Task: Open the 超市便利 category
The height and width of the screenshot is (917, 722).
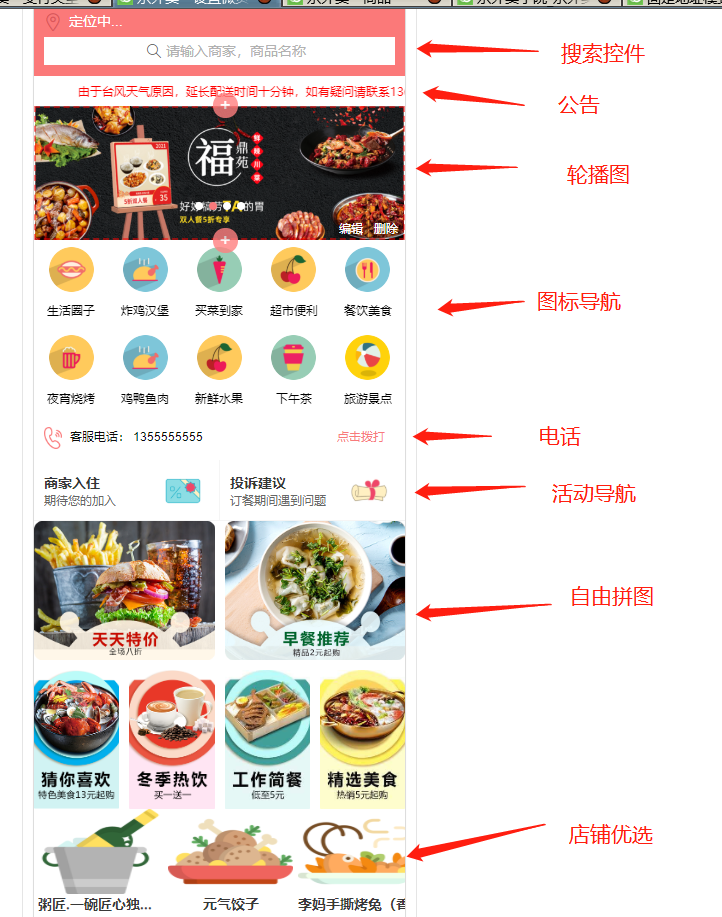Action: [293, 281]
